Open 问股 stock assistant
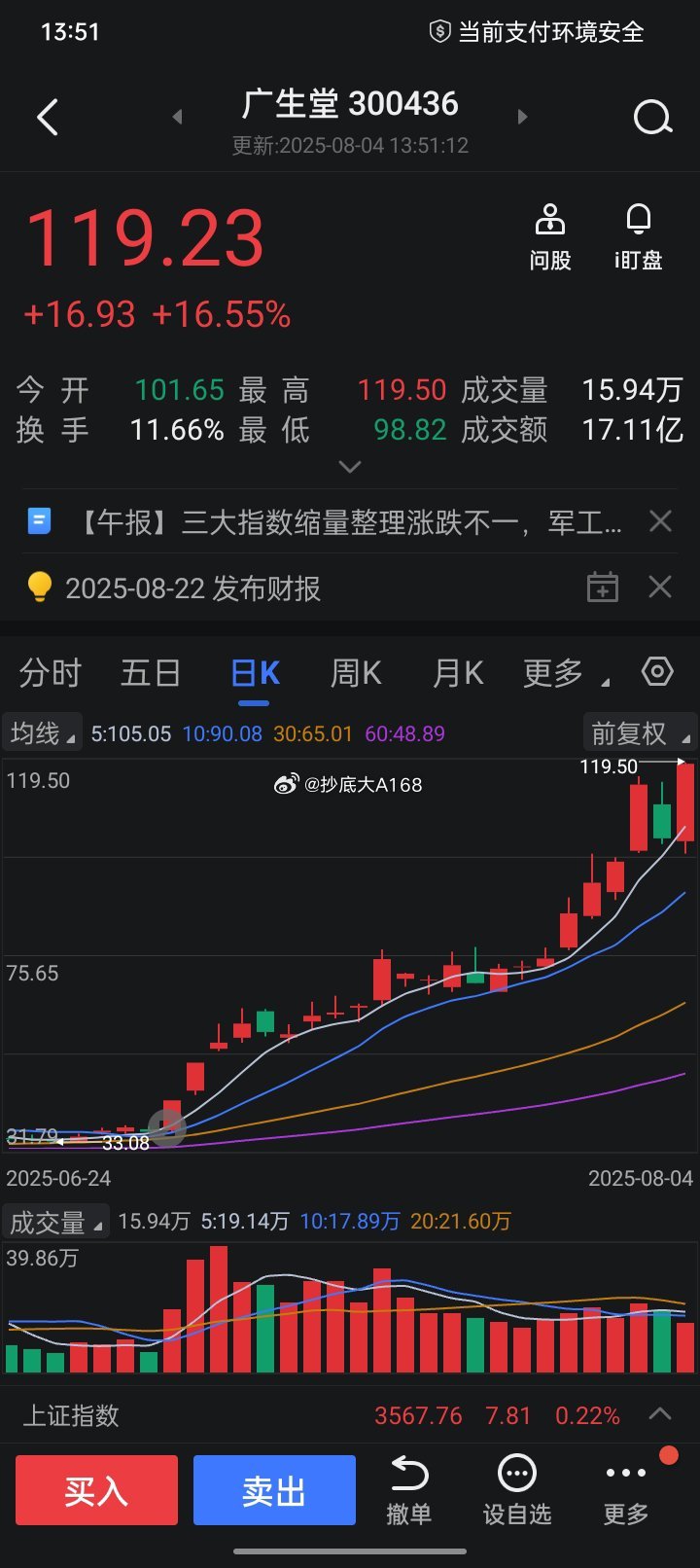This screenshot has width=700, height=1568. 550,237
